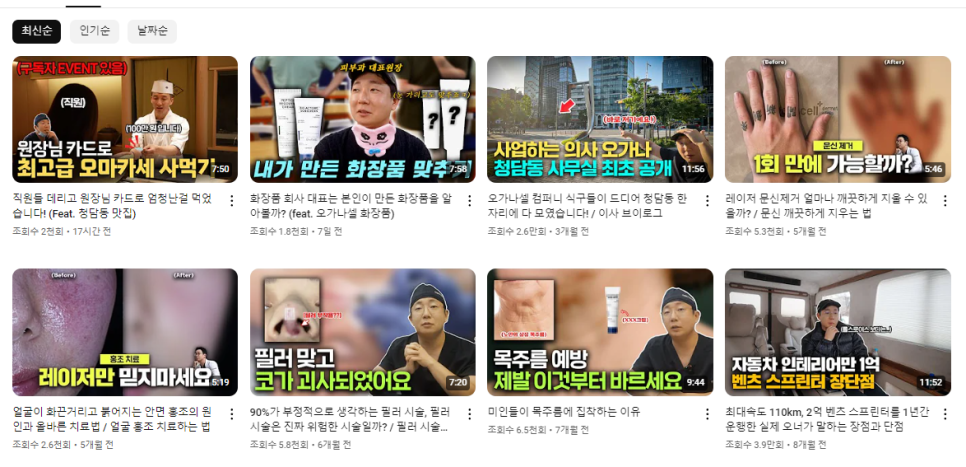
Task: Open options menu for 안면 홍조 video
Action: 232,413
